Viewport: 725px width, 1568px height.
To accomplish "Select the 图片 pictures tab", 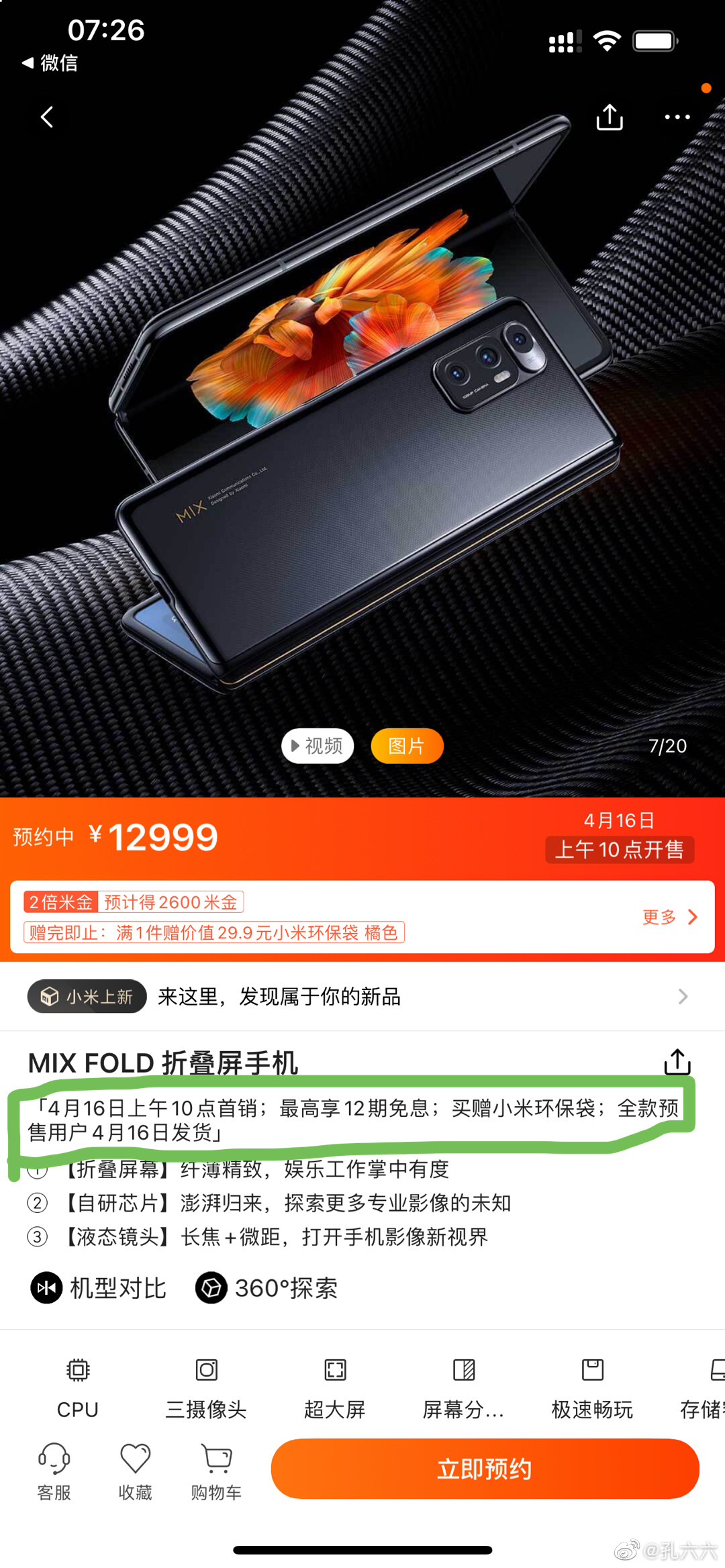I will (407, 746).
